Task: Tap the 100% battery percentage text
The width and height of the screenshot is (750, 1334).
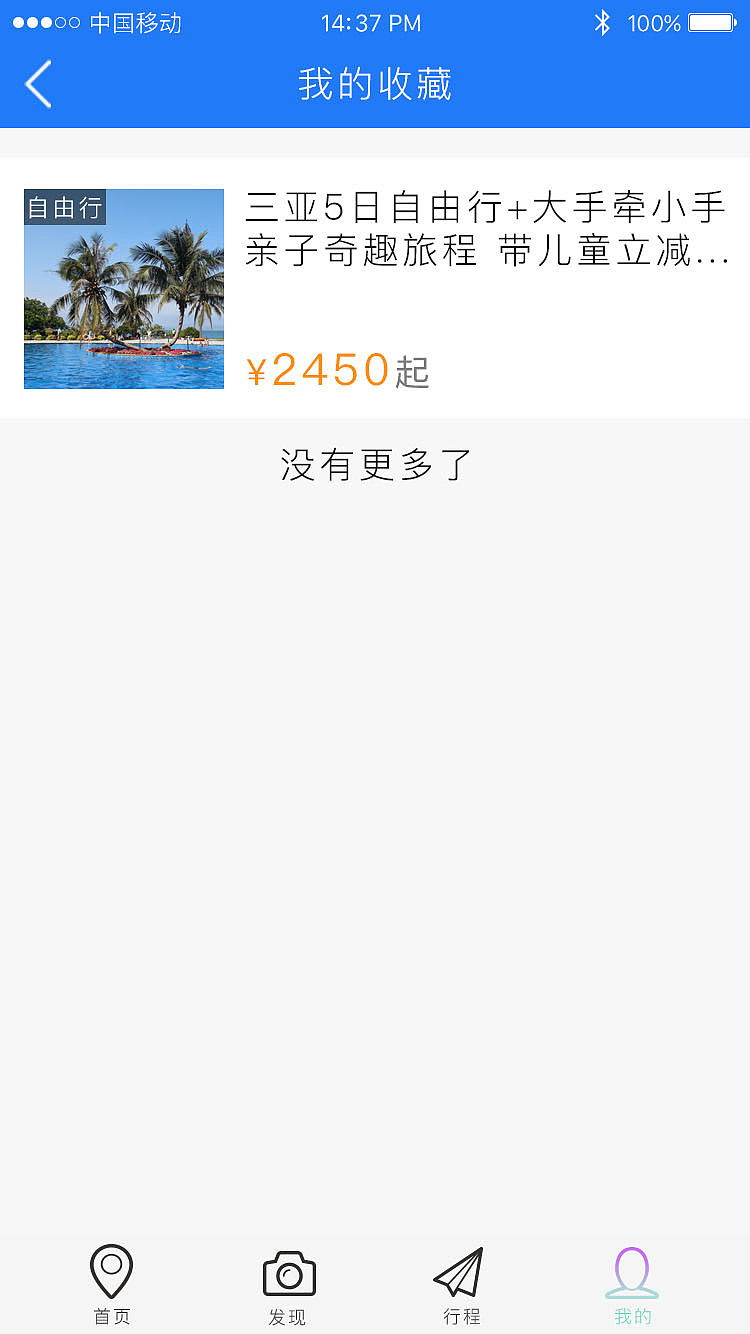Action: 655,22
